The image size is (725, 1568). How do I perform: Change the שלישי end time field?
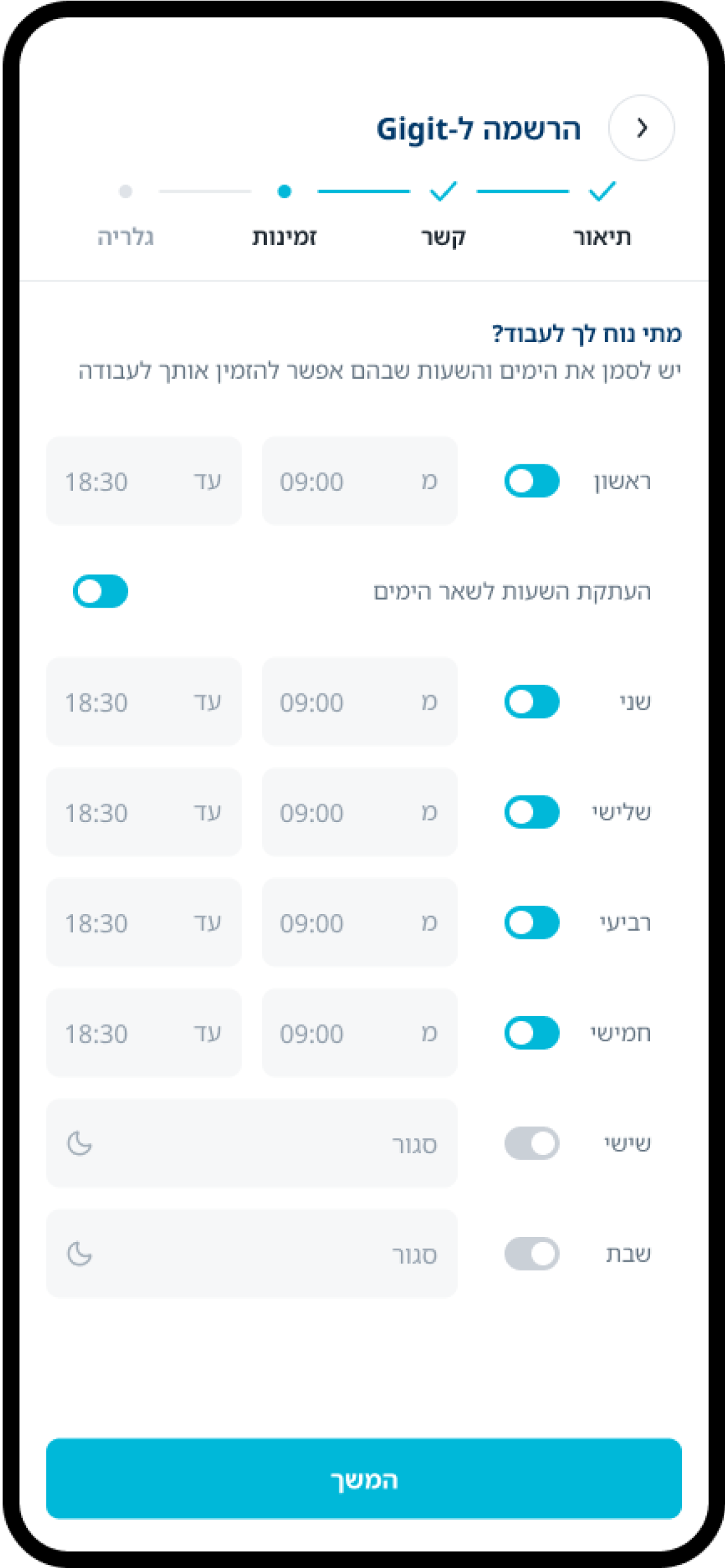144,812
